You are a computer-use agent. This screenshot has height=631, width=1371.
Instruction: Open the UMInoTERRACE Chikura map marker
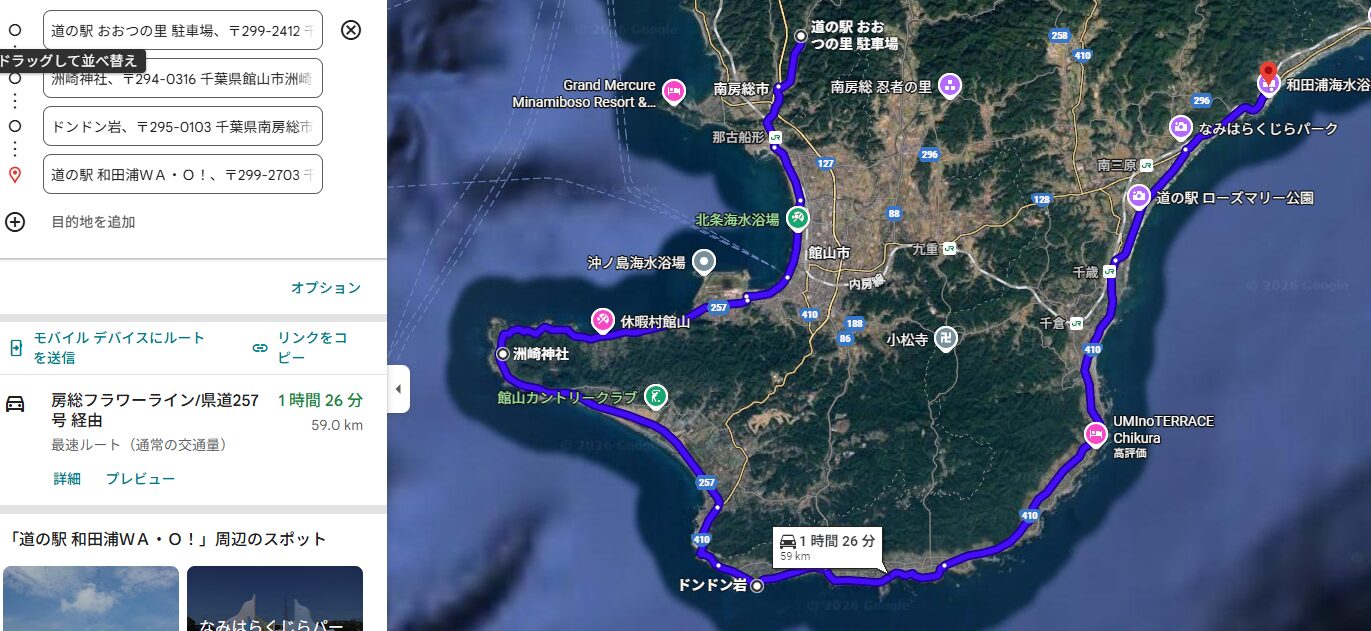pos(1096,435)
